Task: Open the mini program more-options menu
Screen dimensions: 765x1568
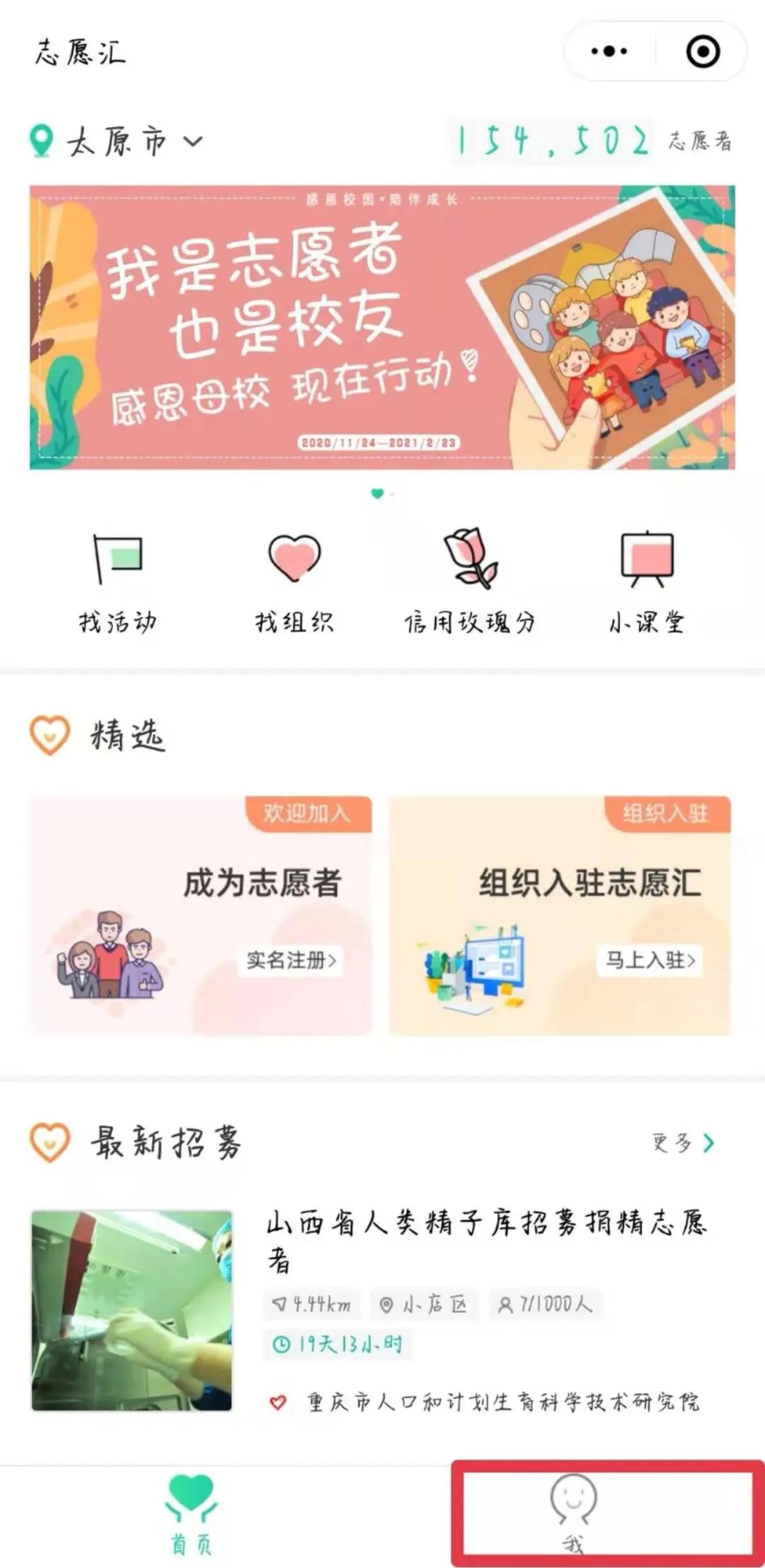Action: coord(609,51)
